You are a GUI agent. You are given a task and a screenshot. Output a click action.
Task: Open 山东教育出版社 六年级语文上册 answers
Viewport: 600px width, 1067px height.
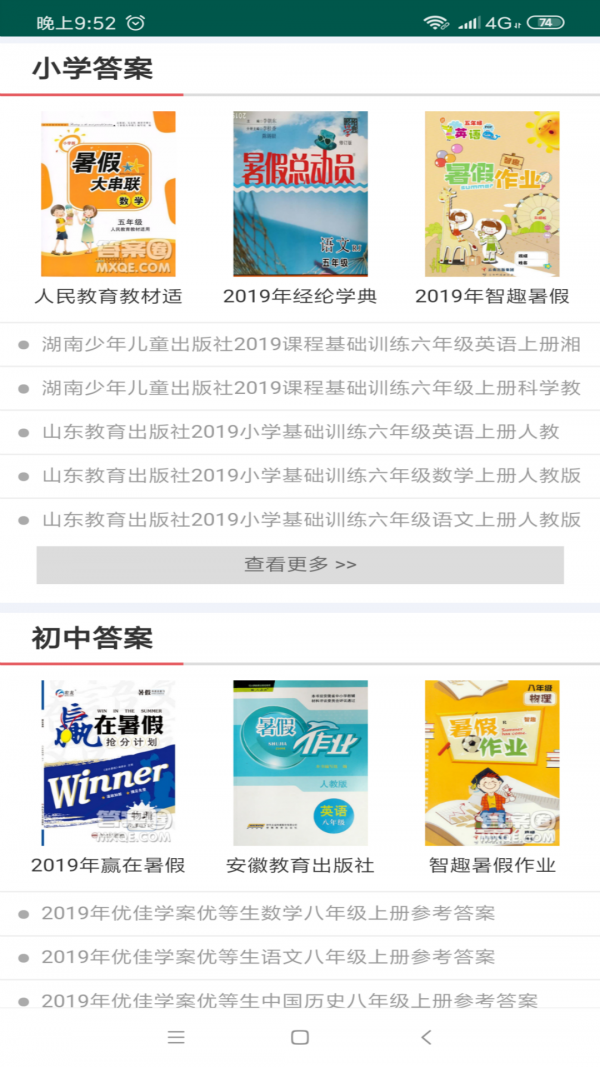point(310,520)
